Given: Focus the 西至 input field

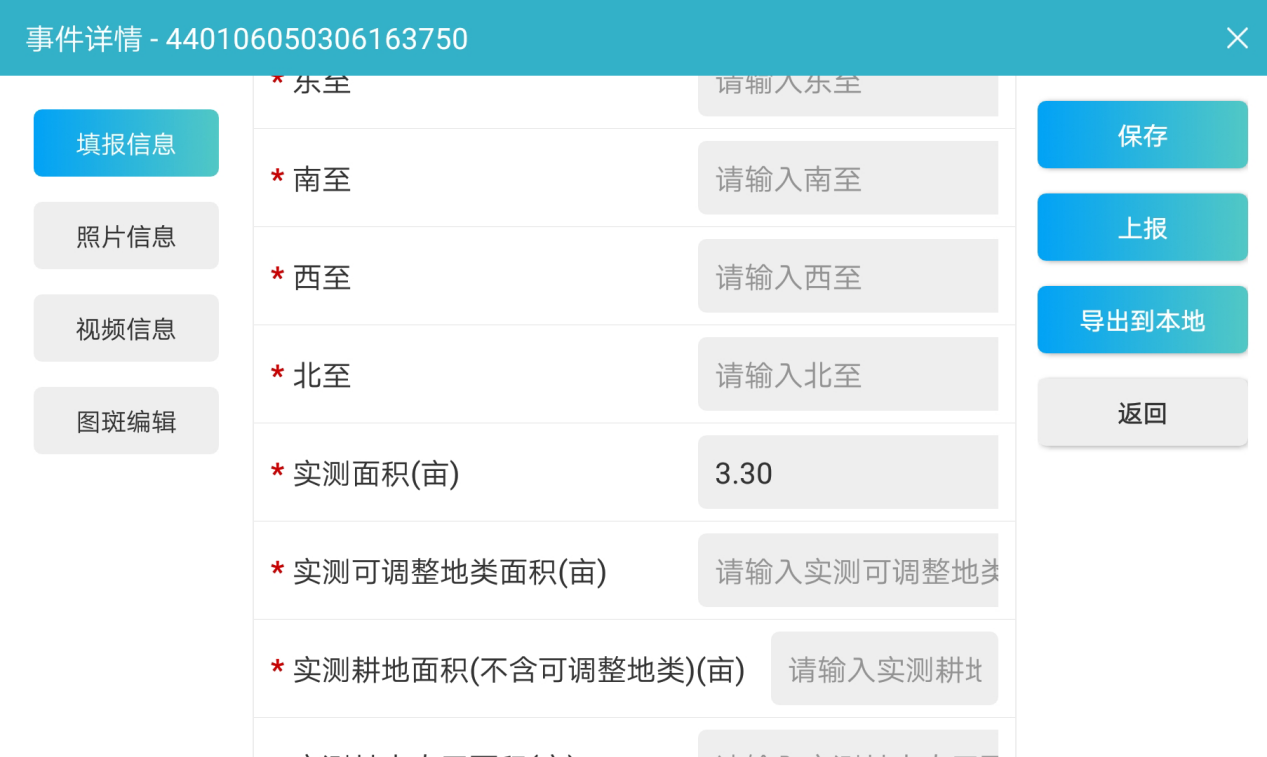Looking at the screenshot, I should (x=847, y=277).
